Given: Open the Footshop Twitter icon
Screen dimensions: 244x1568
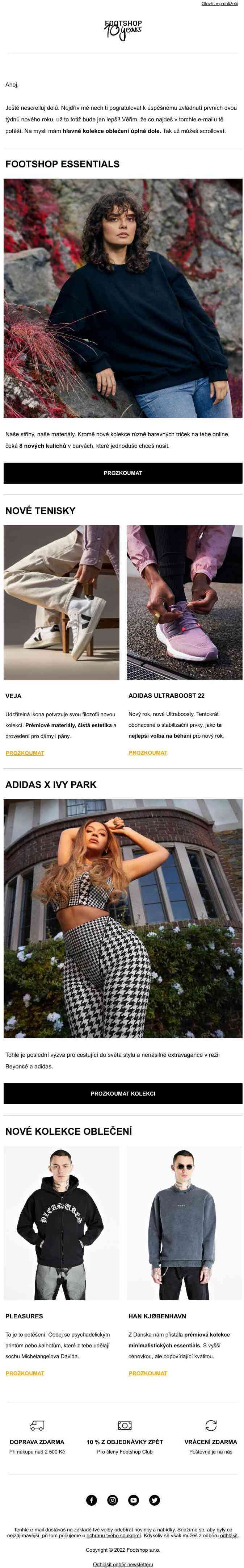Looking at the screenshot, I should [155, 1500].
